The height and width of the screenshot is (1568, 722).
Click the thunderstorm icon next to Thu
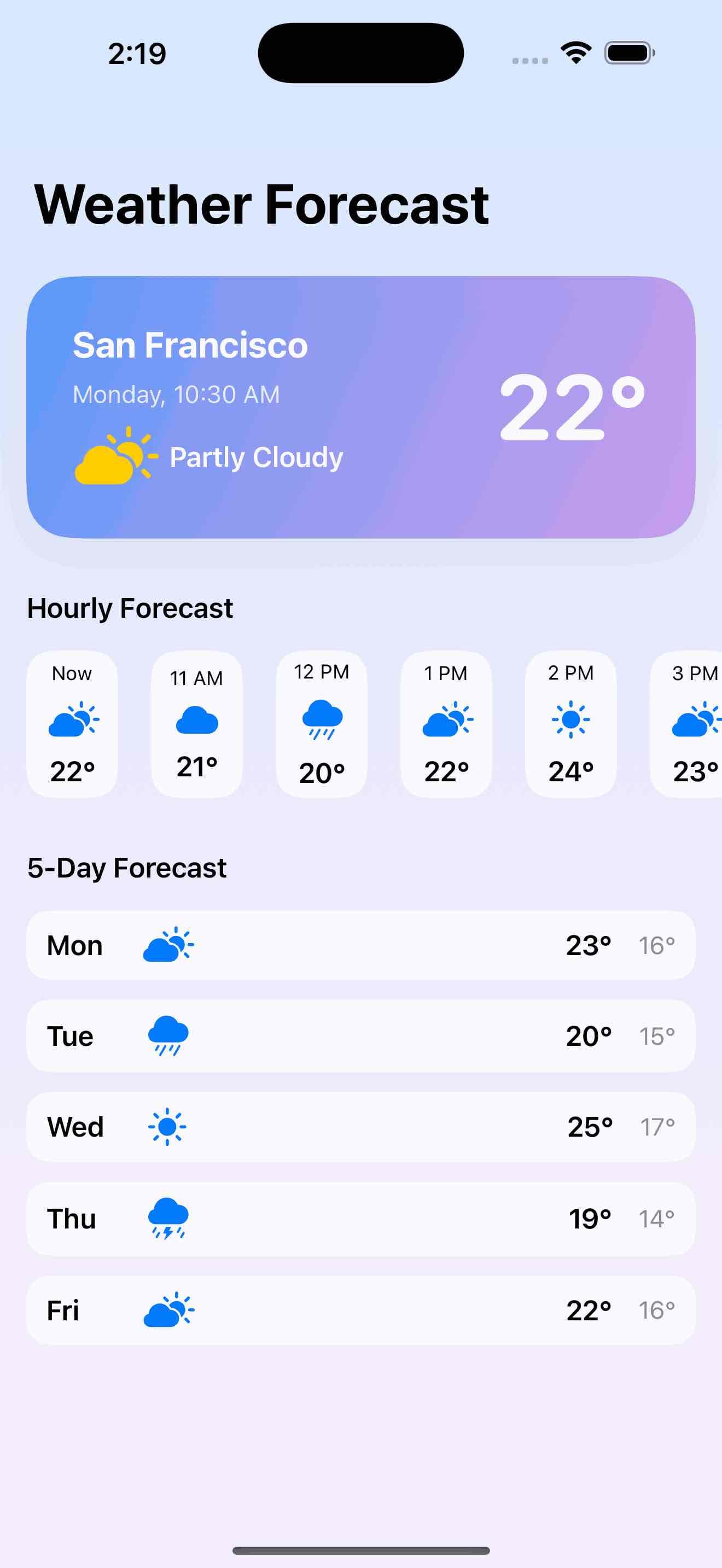pos(168,1219)
